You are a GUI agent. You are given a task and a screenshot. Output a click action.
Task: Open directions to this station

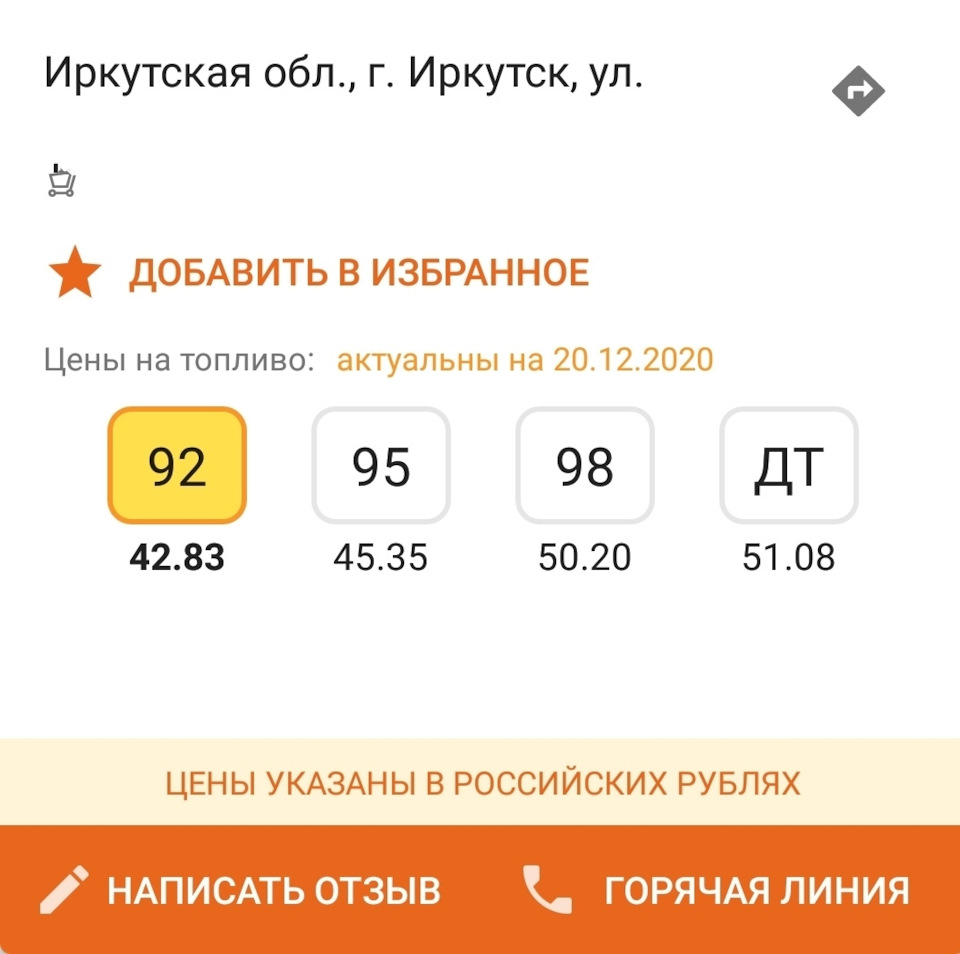point(858,92)
